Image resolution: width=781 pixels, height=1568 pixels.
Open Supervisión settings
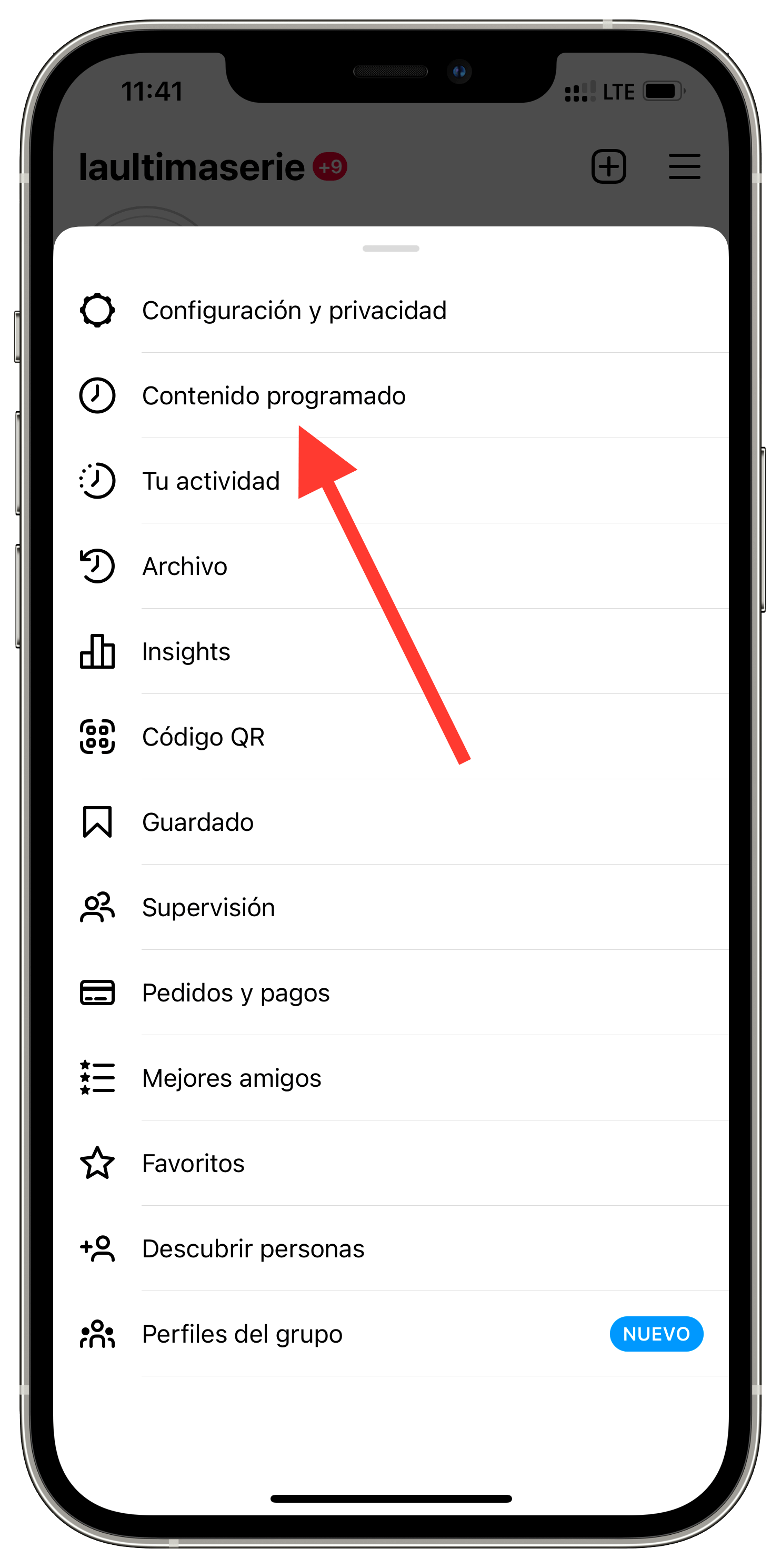pos(208,907)
